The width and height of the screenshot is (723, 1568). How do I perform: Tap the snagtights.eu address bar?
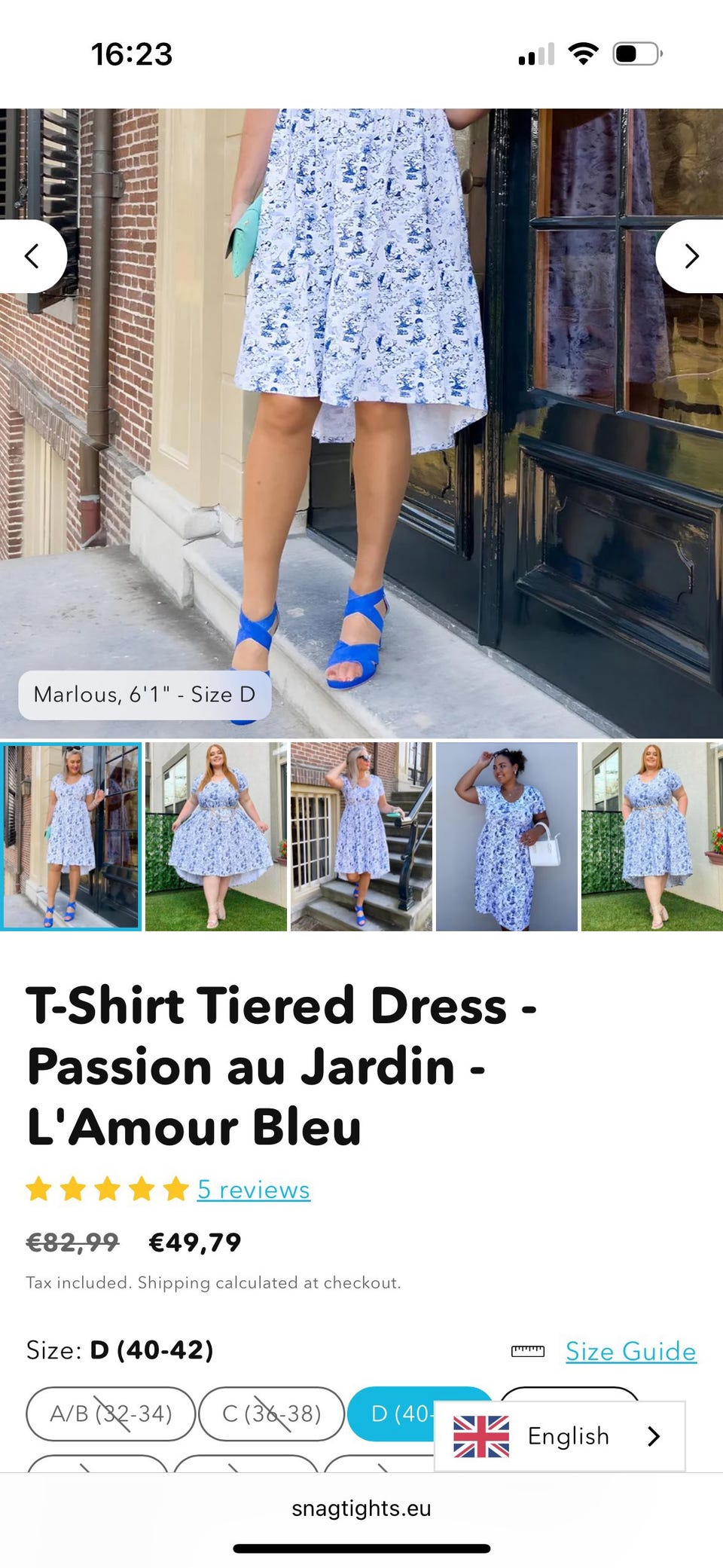[x=361, y=1508]
